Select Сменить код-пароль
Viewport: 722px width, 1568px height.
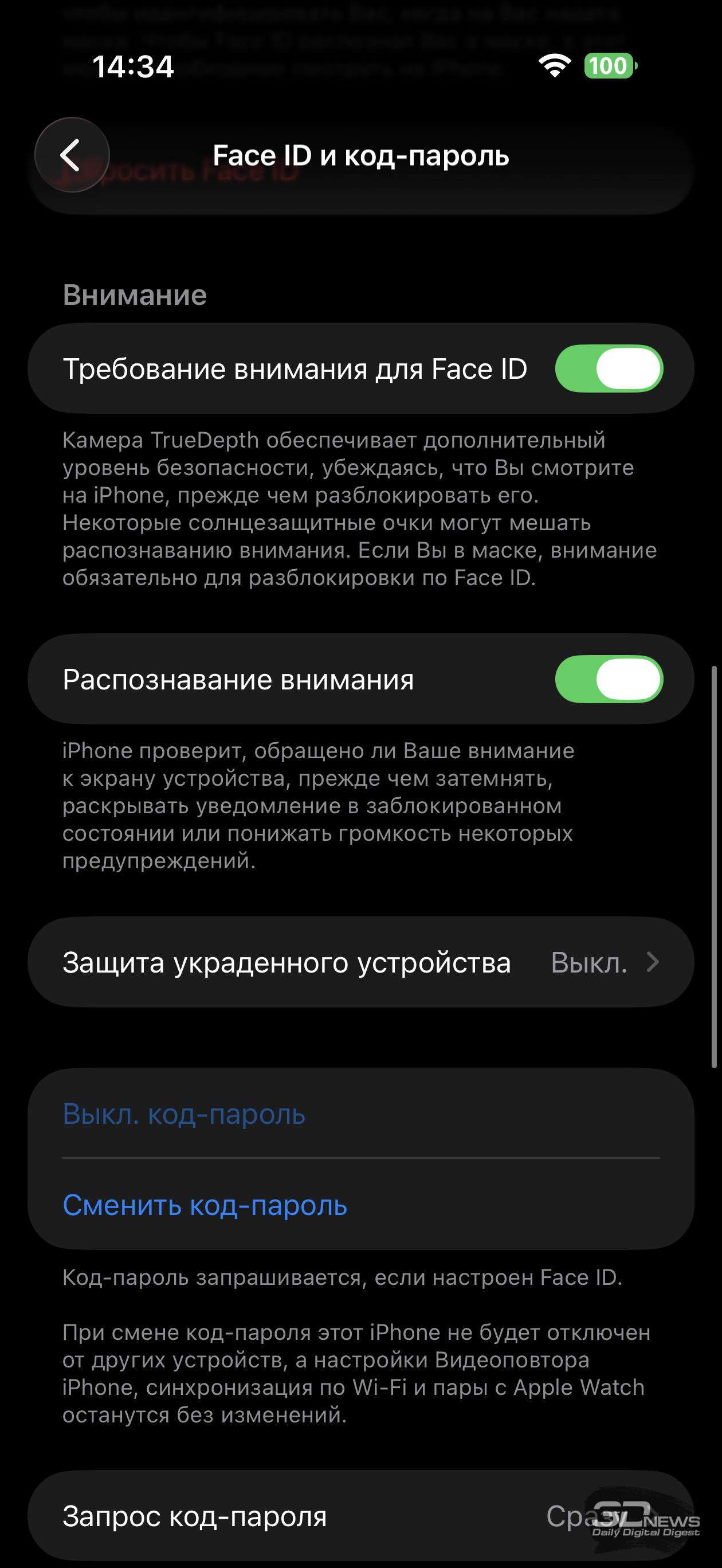(x=205, y=1205)
